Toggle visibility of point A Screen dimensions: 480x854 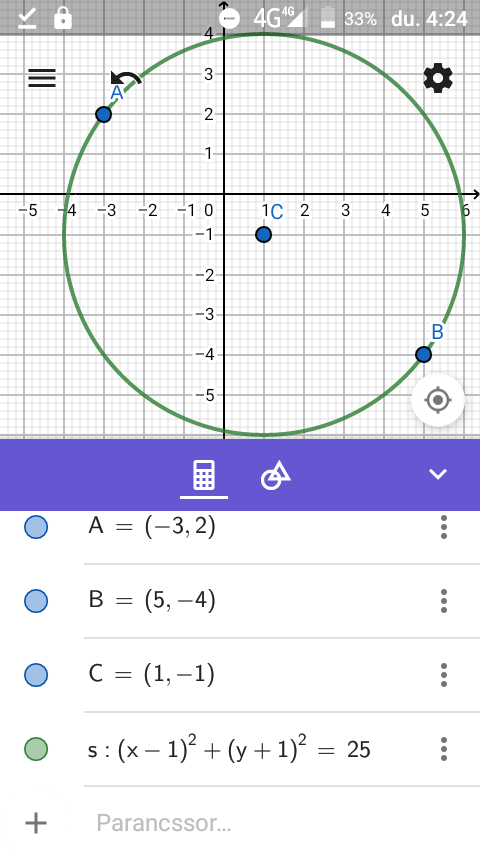[36, 527]
